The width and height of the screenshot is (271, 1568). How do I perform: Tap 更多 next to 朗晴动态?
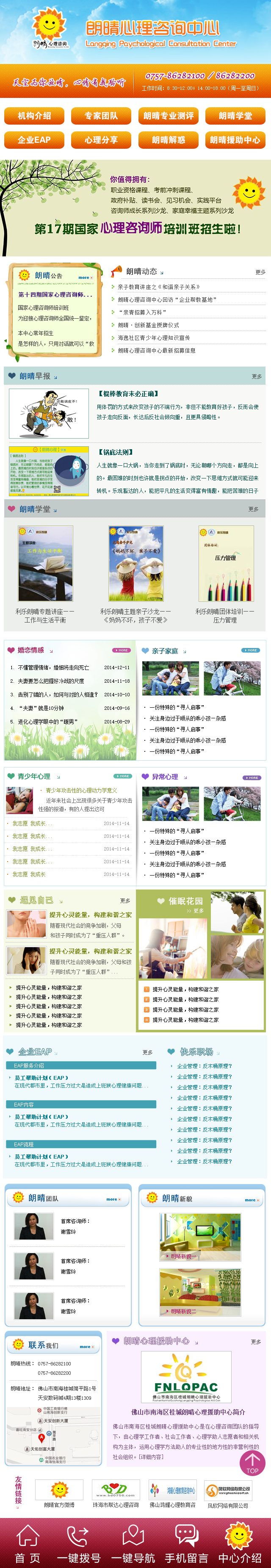coord(260,272)
